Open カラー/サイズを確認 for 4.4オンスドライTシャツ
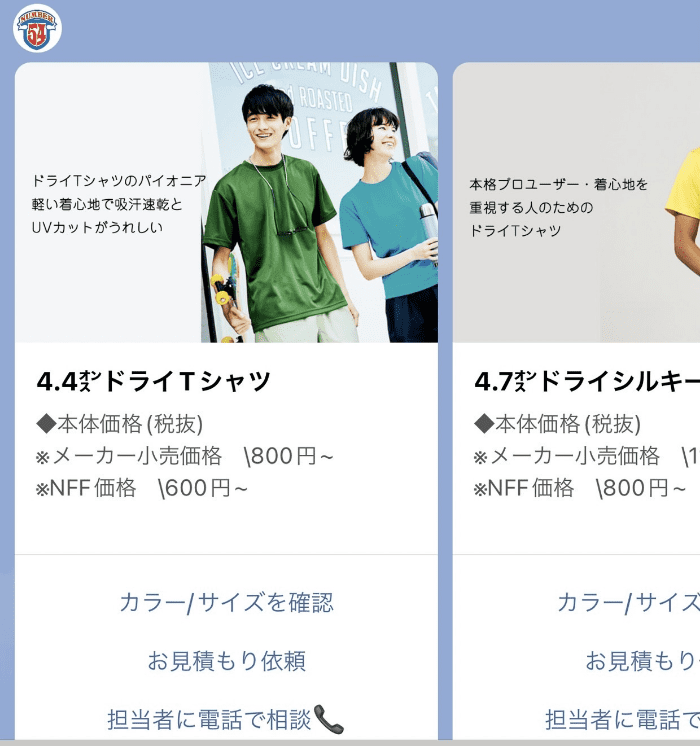 (x=226, y=602)
